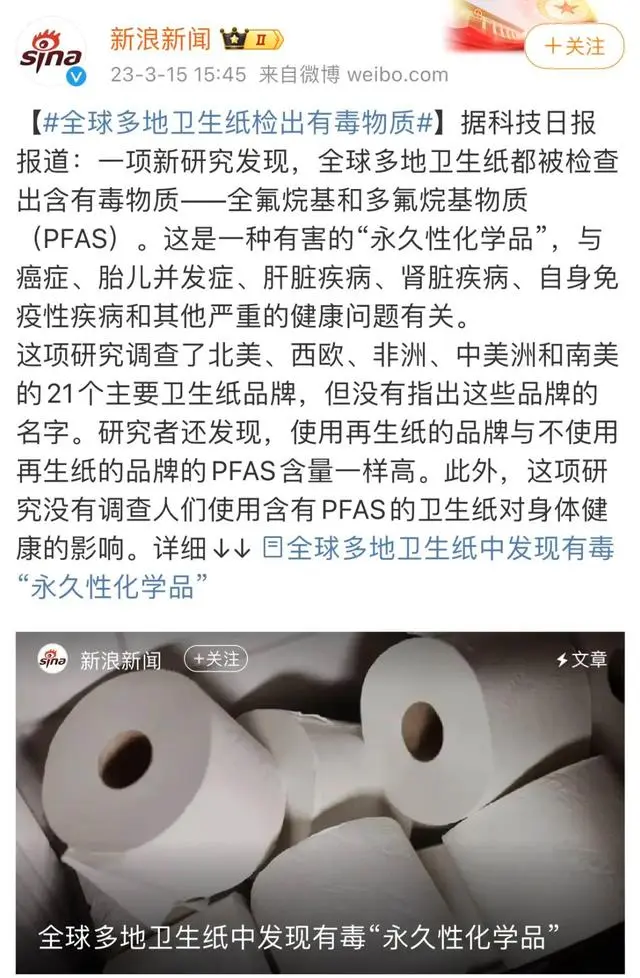The image size is (640, 978).
Task: Open the 新浪新闻 account name
Action: [160, 39]
